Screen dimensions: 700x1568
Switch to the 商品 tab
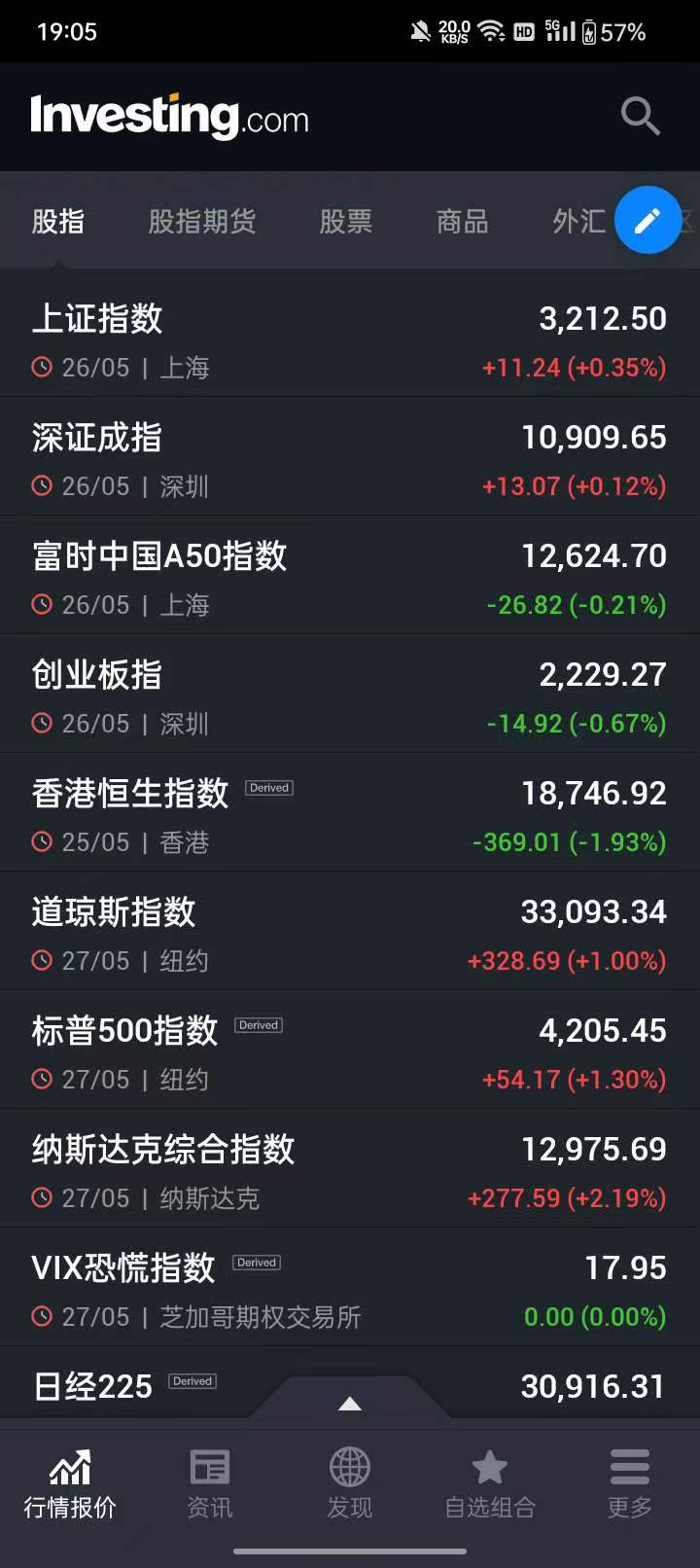click(x=461, y=221)
